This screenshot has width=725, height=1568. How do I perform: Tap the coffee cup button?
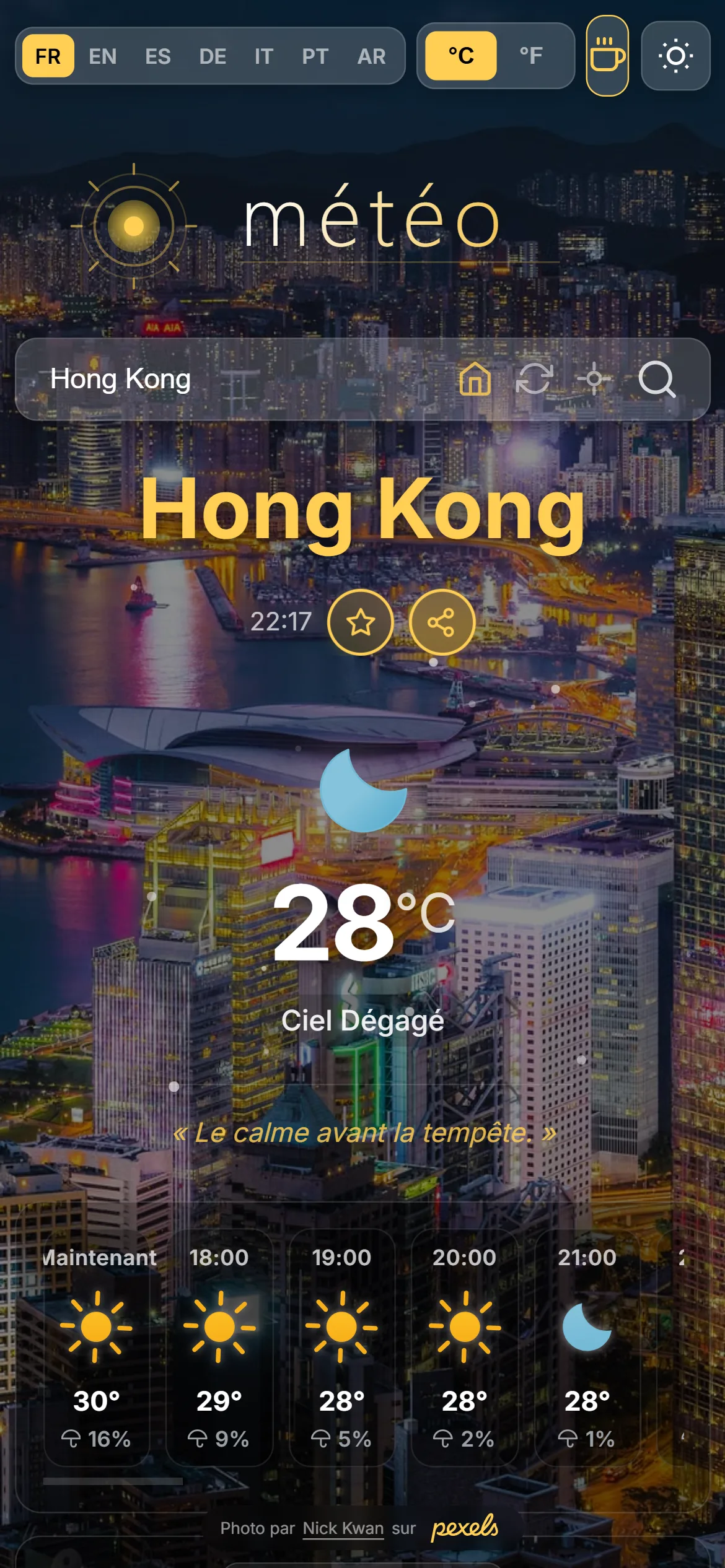607,56
